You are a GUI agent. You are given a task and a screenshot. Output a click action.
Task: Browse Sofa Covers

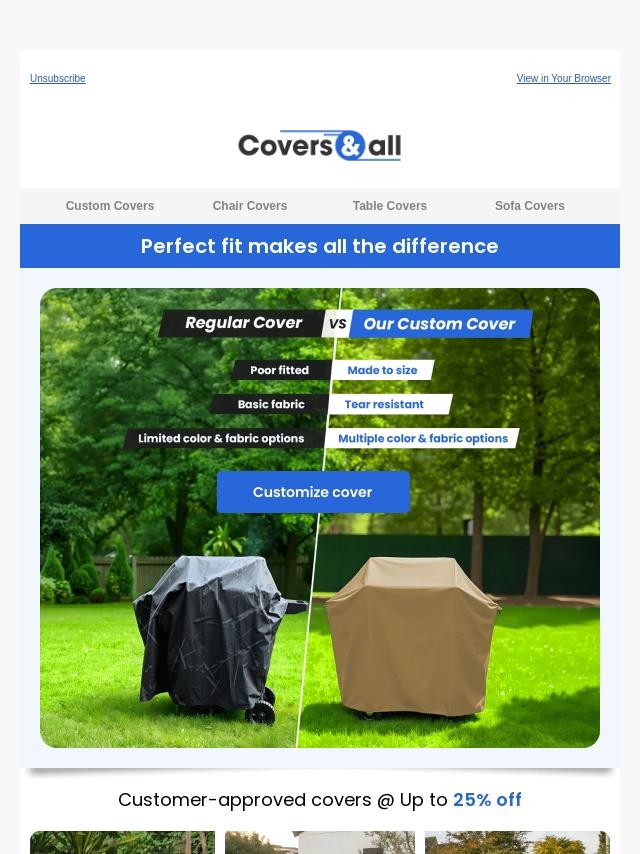(x=530, y=206)
